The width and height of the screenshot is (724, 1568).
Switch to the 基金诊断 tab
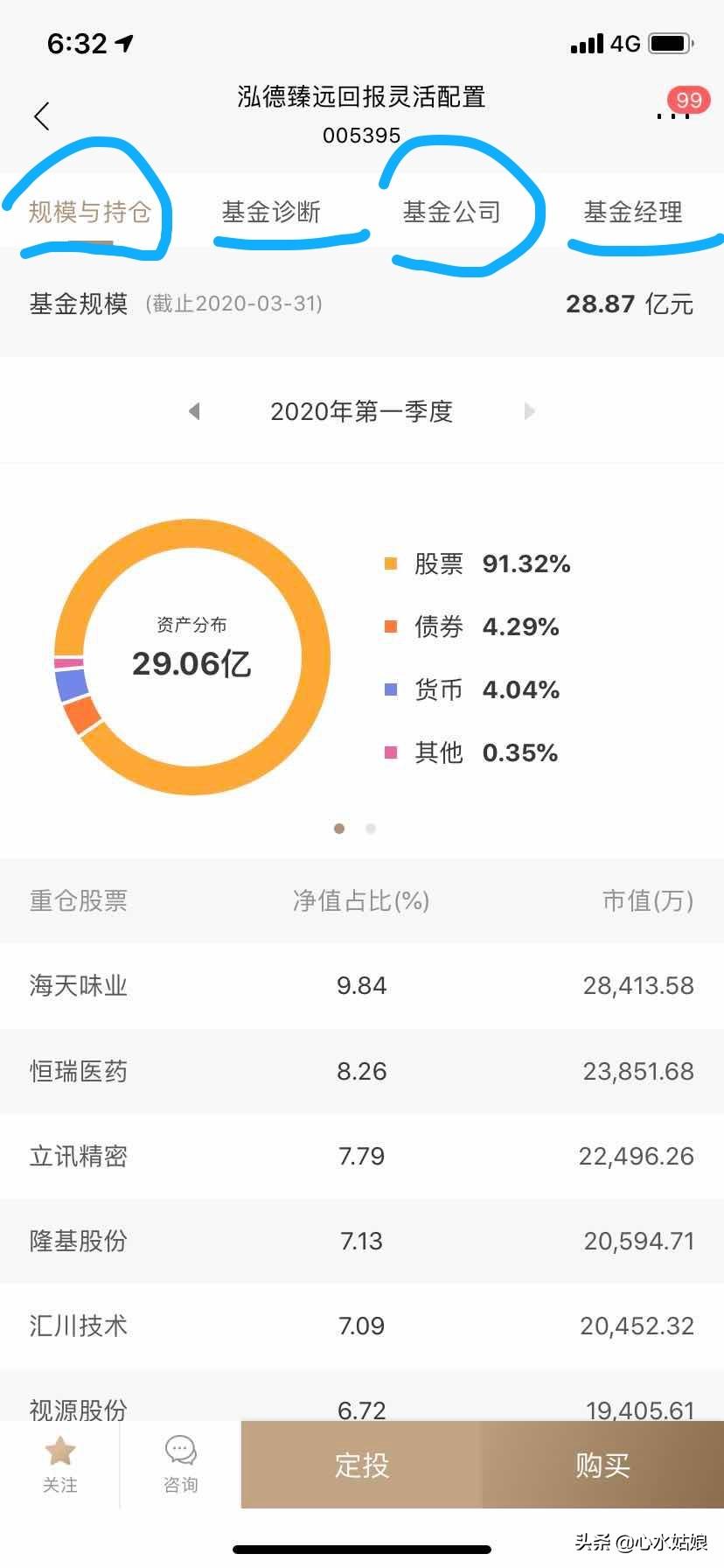(271, 212)
